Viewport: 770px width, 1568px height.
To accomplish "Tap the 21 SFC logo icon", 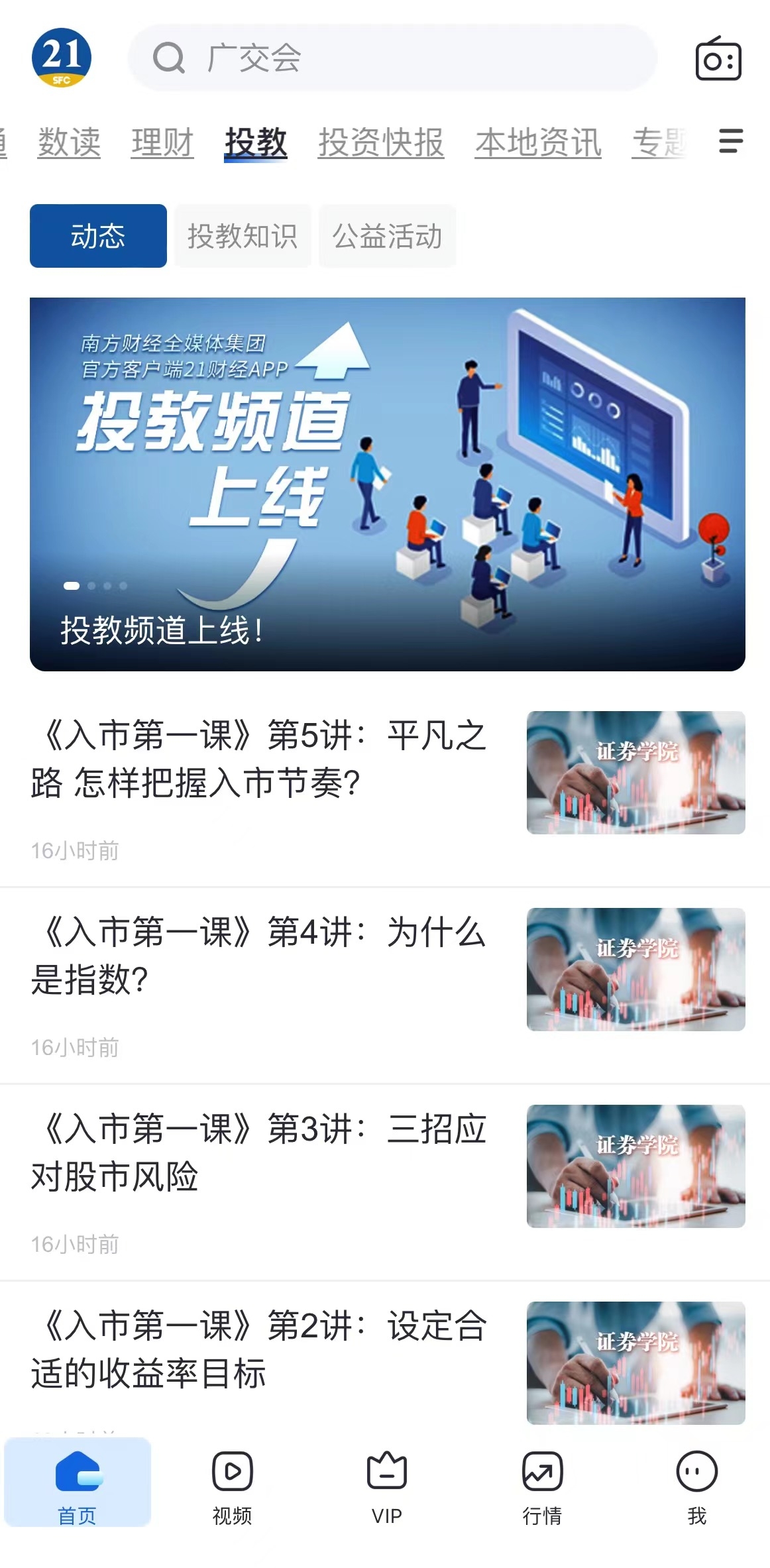I will [x=62, y=58].
